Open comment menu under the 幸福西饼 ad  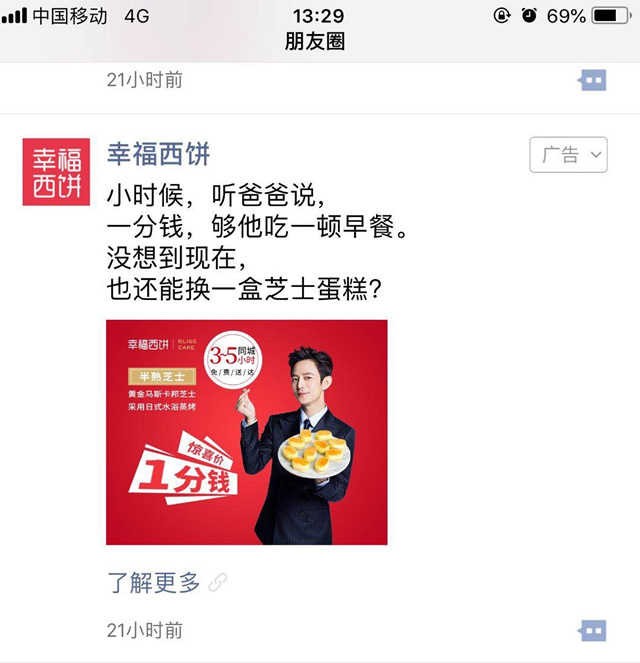pos(592,630)
